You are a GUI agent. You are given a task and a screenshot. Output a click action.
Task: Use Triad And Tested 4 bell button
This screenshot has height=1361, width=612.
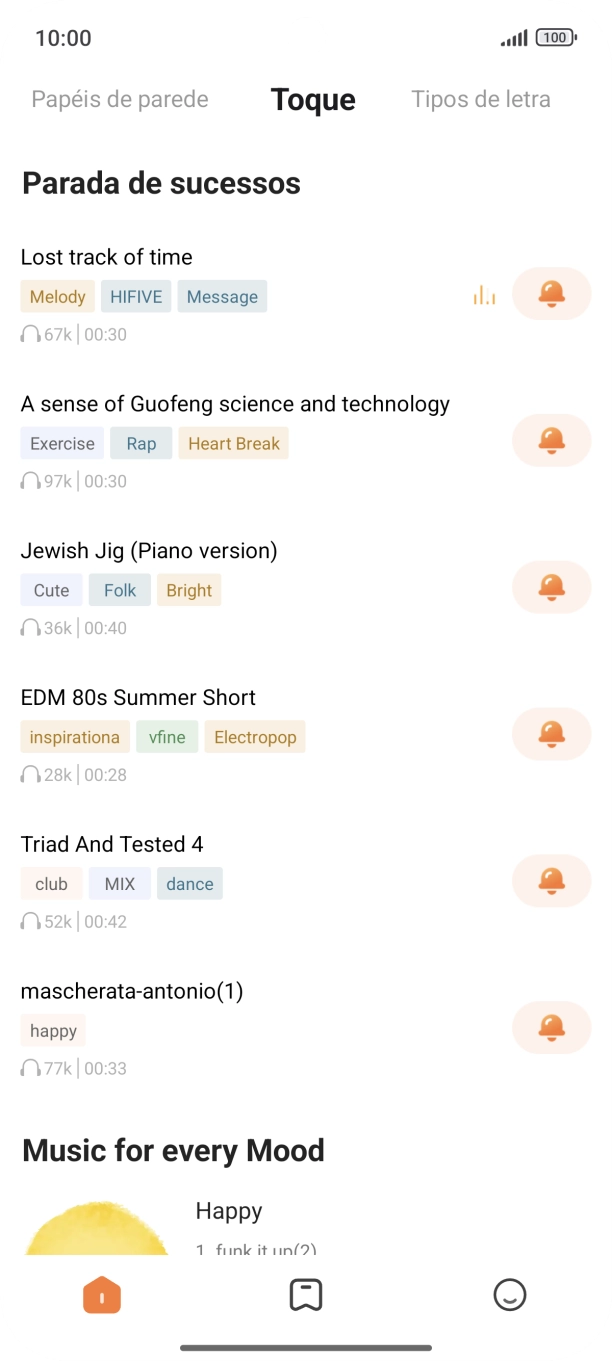tap(551, 881)
